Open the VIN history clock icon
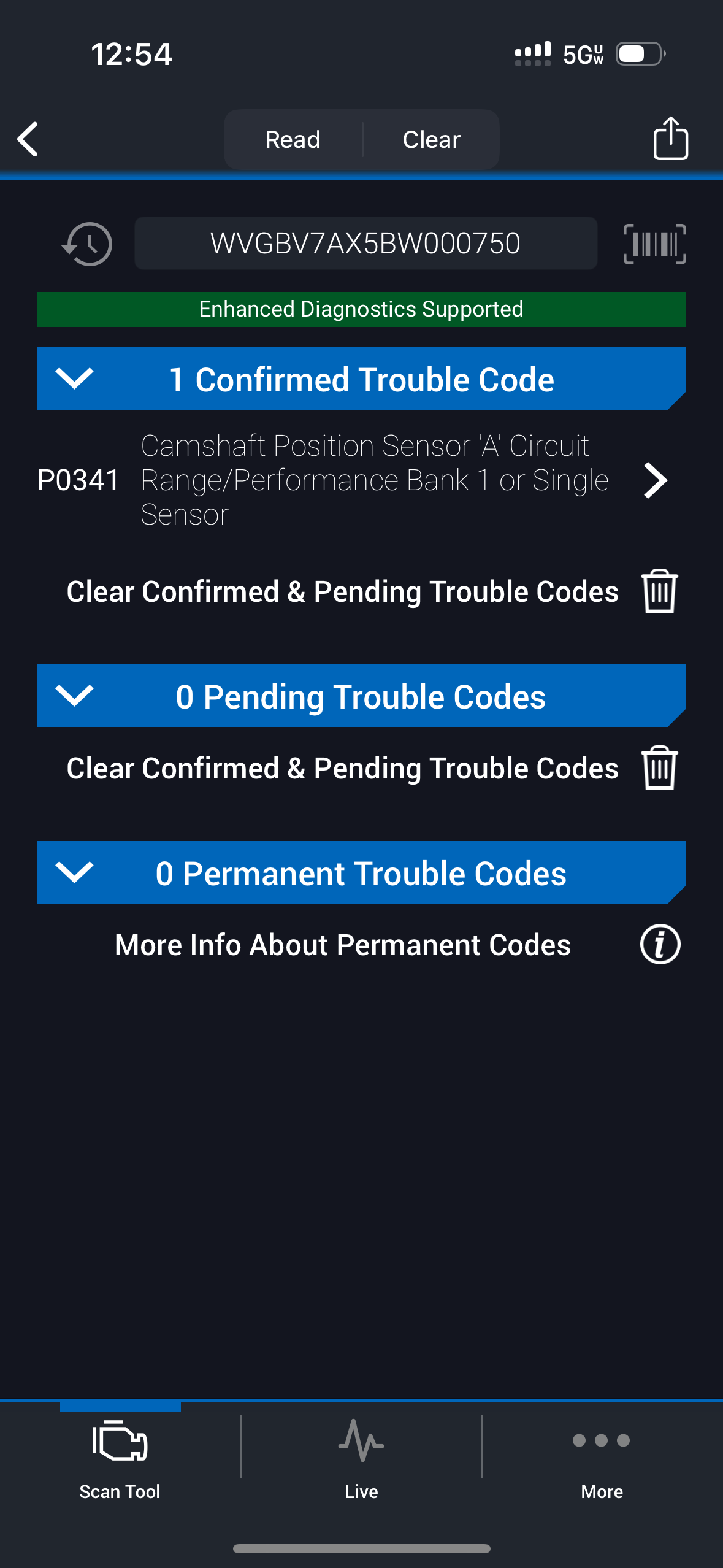Screen dimensions: 723x1568 click(x=87, y=244)
